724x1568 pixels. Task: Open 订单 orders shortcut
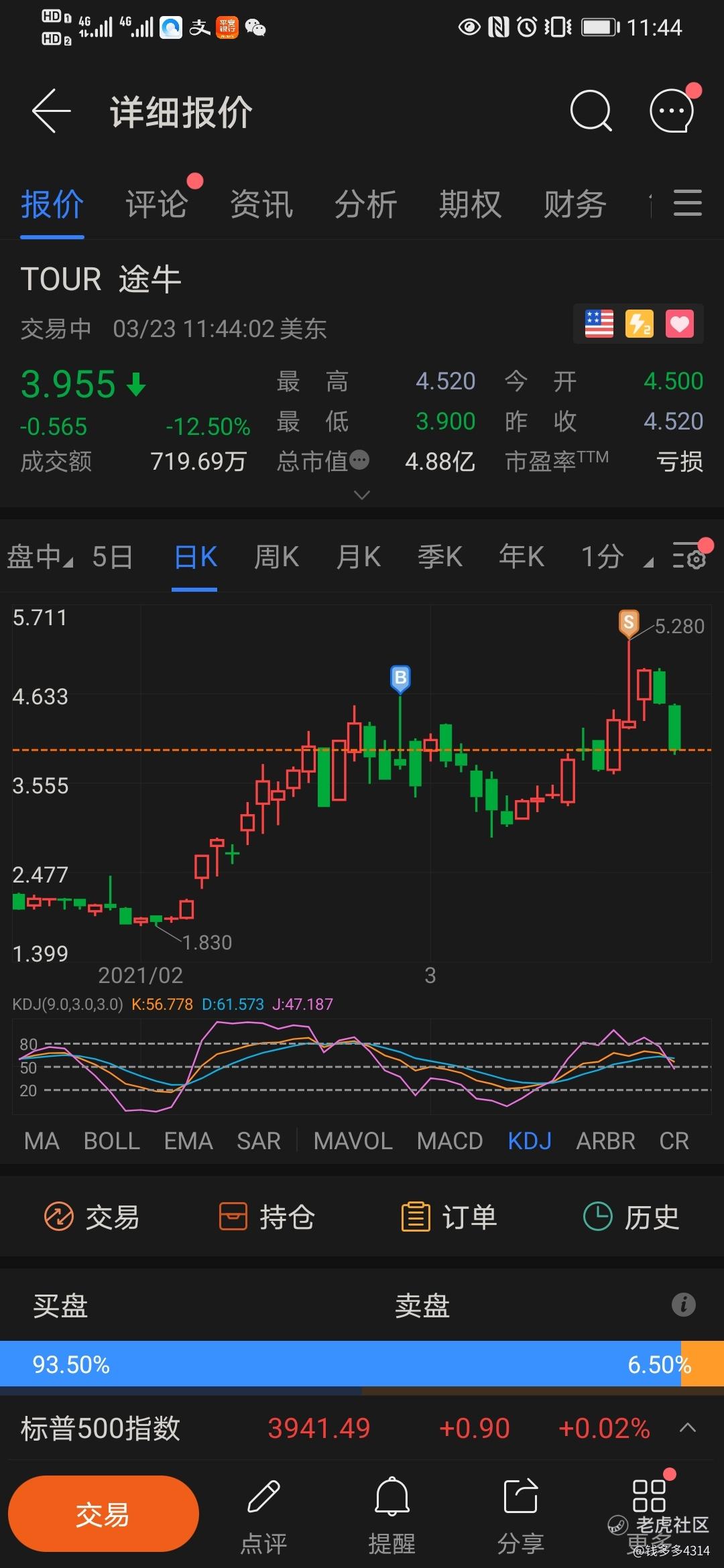pos(449,1217)
